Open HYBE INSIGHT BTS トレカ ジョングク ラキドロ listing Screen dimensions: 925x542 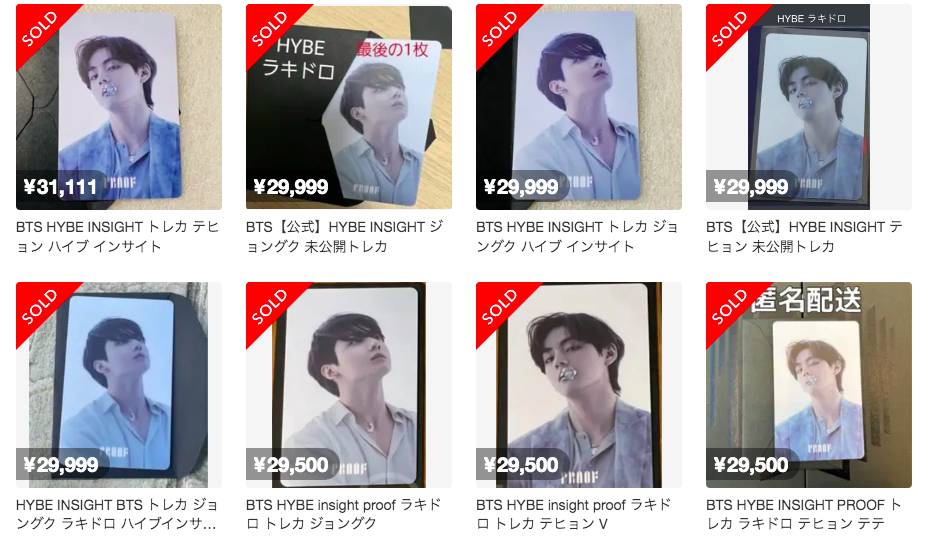pos(118,385)
